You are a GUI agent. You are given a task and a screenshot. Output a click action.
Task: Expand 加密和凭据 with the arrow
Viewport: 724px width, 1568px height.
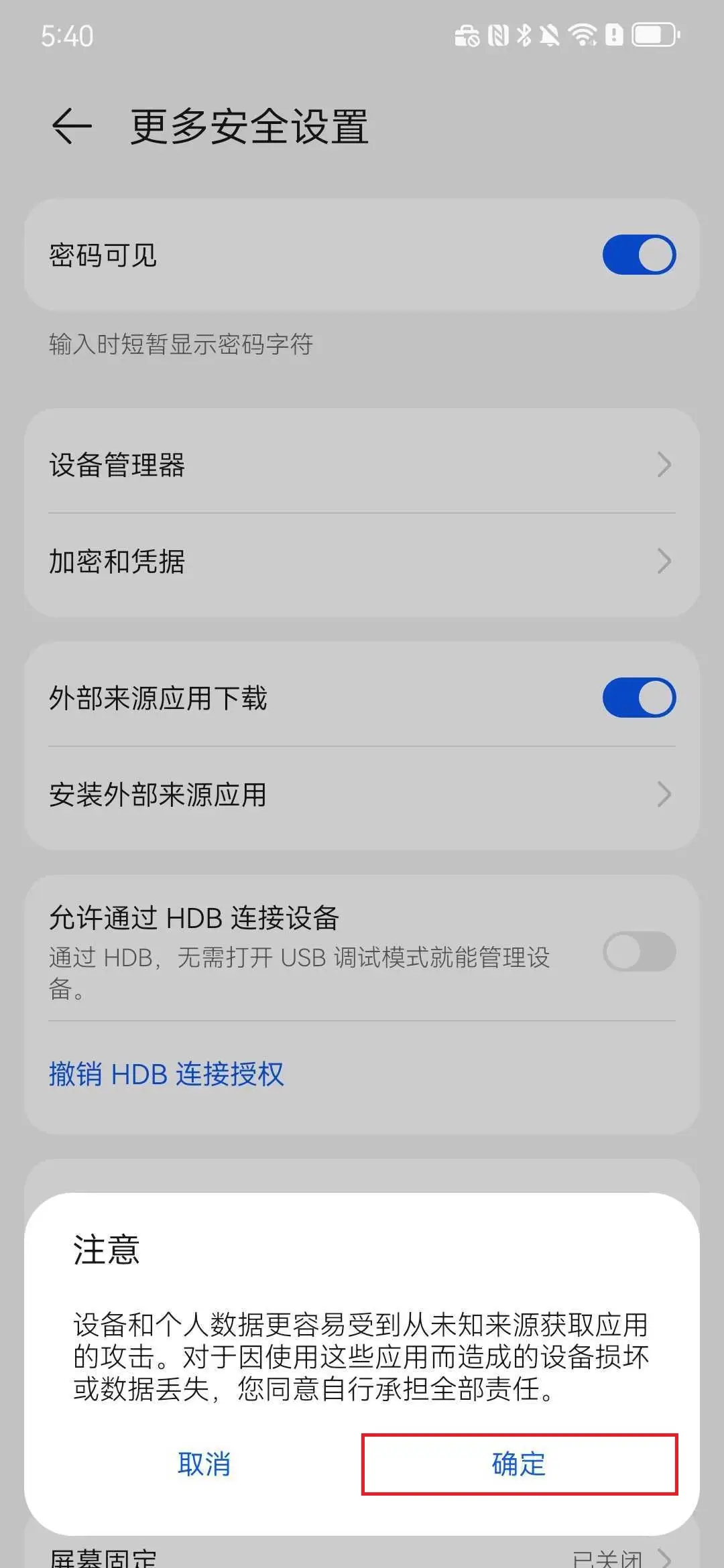point(663,562)
